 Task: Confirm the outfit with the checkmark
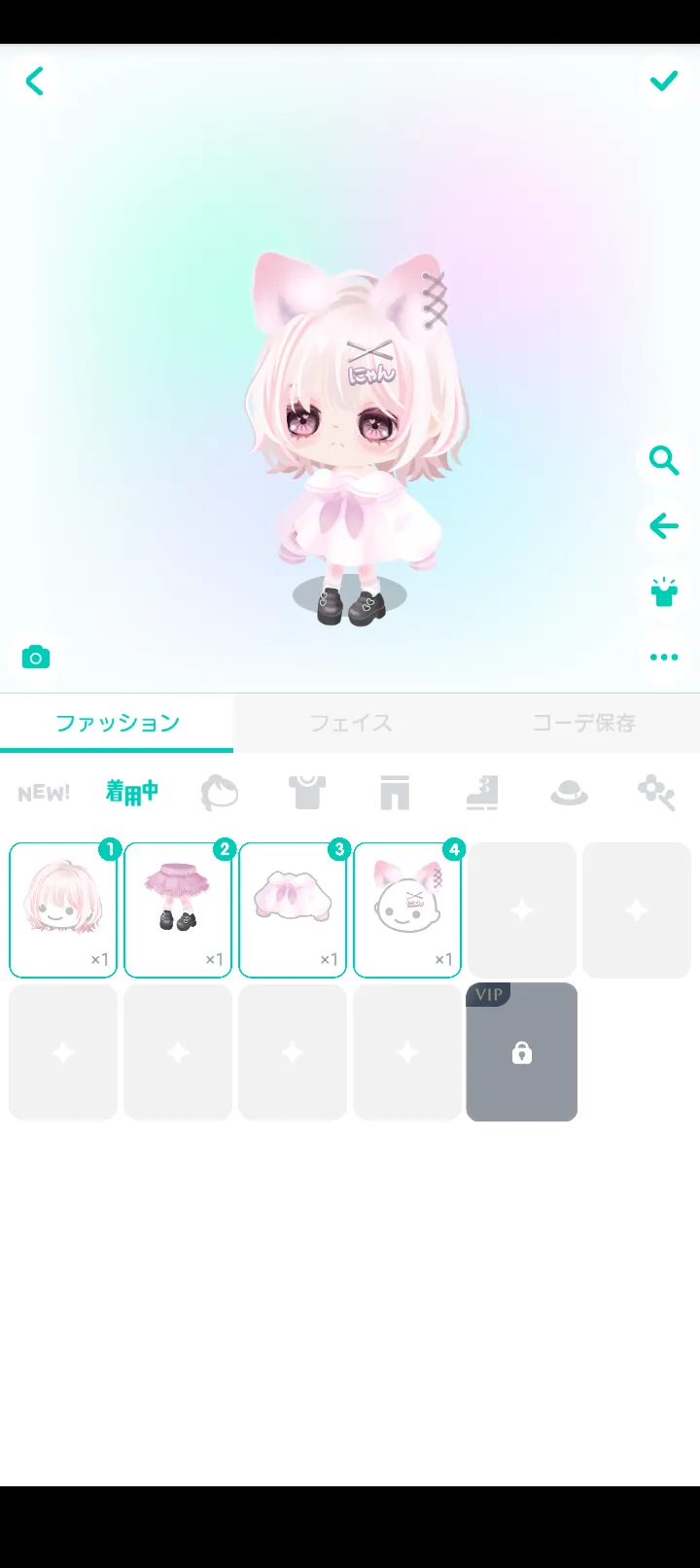pos(664,81)
